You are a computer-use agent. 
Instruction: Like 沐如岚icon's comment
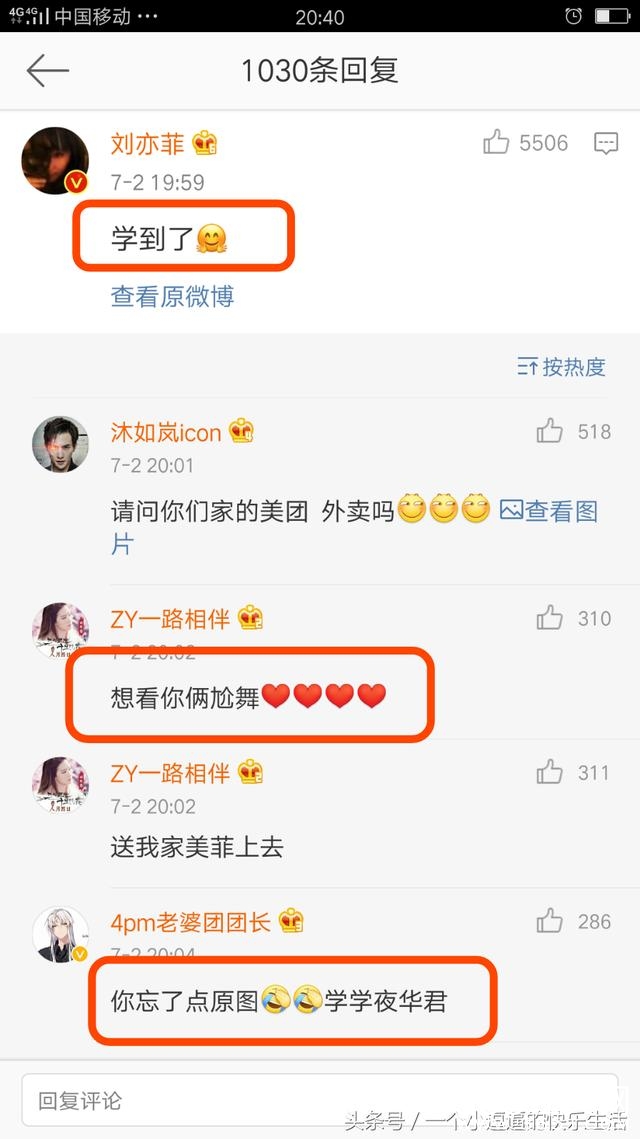point(550,431)
